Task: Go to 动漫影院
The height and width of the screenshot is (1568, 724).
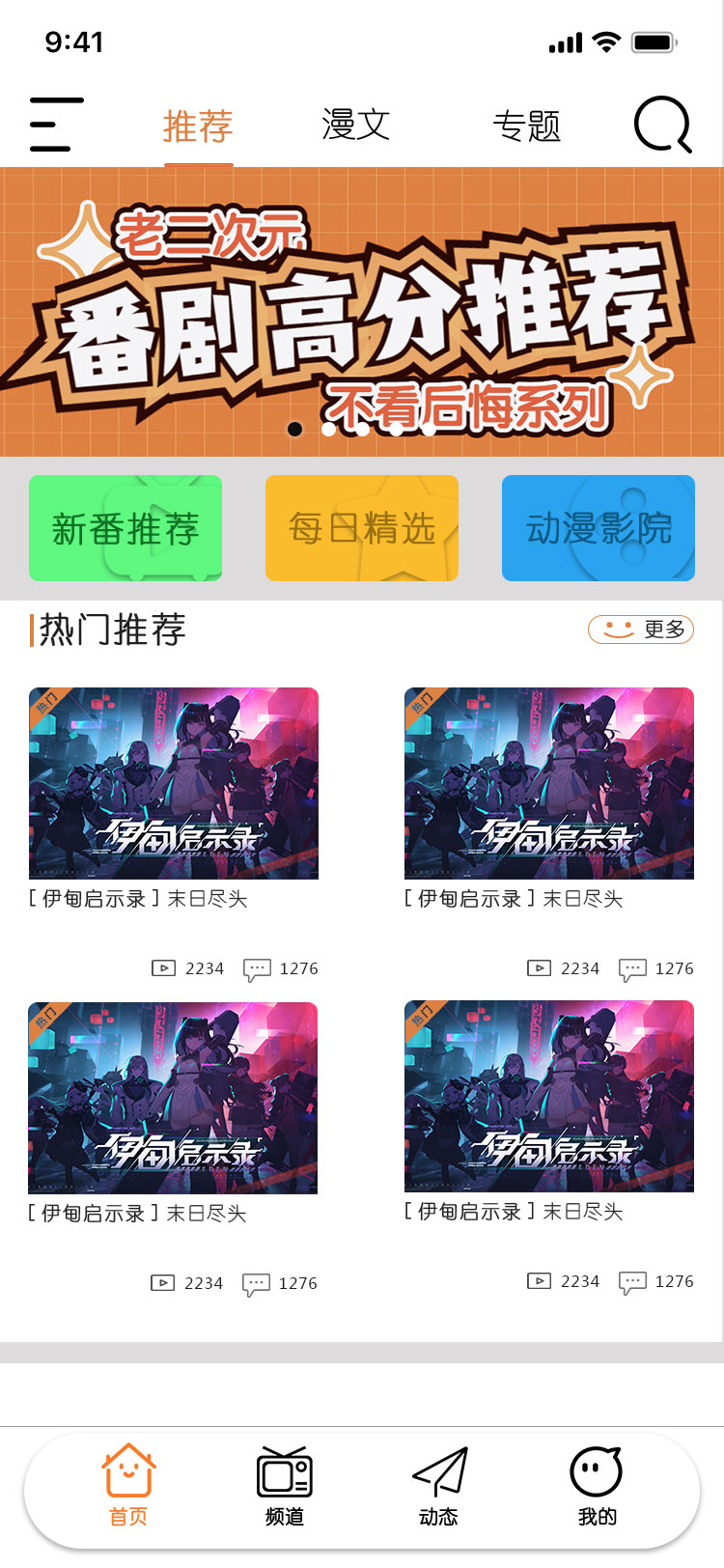Action: click(x=599, y=528)
